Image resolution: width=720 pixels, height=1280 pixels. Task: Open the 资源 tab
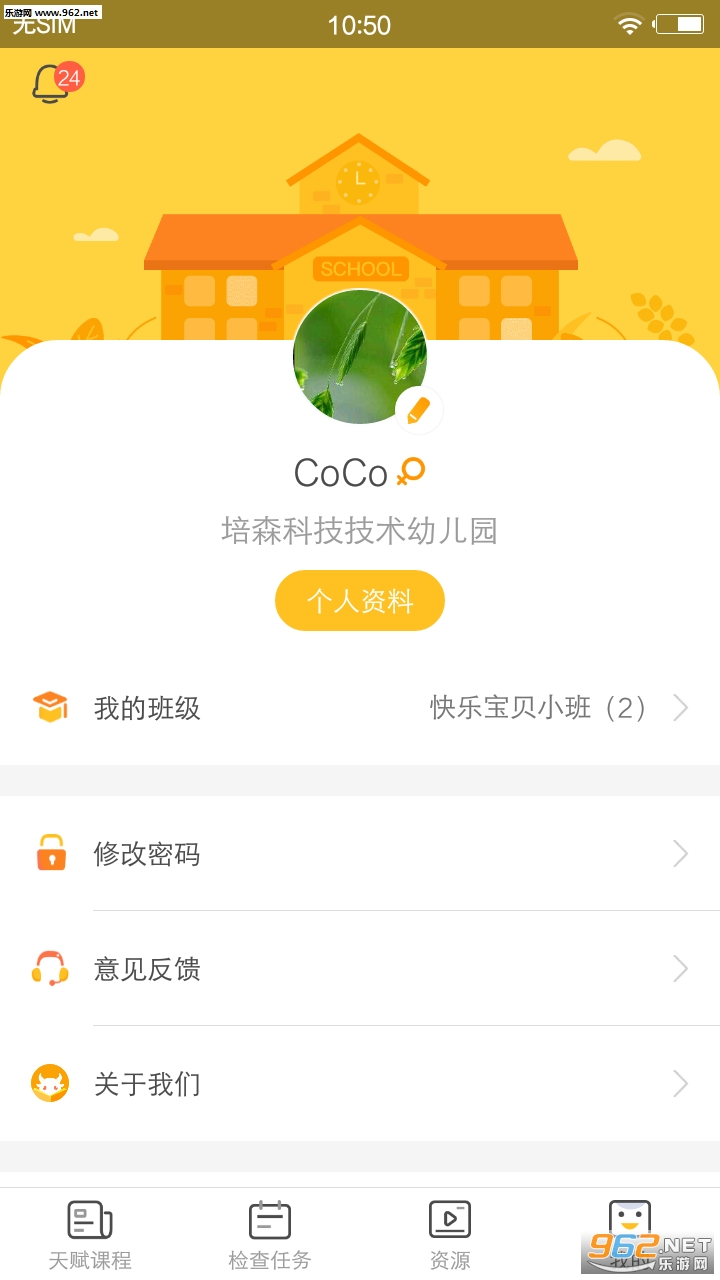click(x=450, y=1235)
